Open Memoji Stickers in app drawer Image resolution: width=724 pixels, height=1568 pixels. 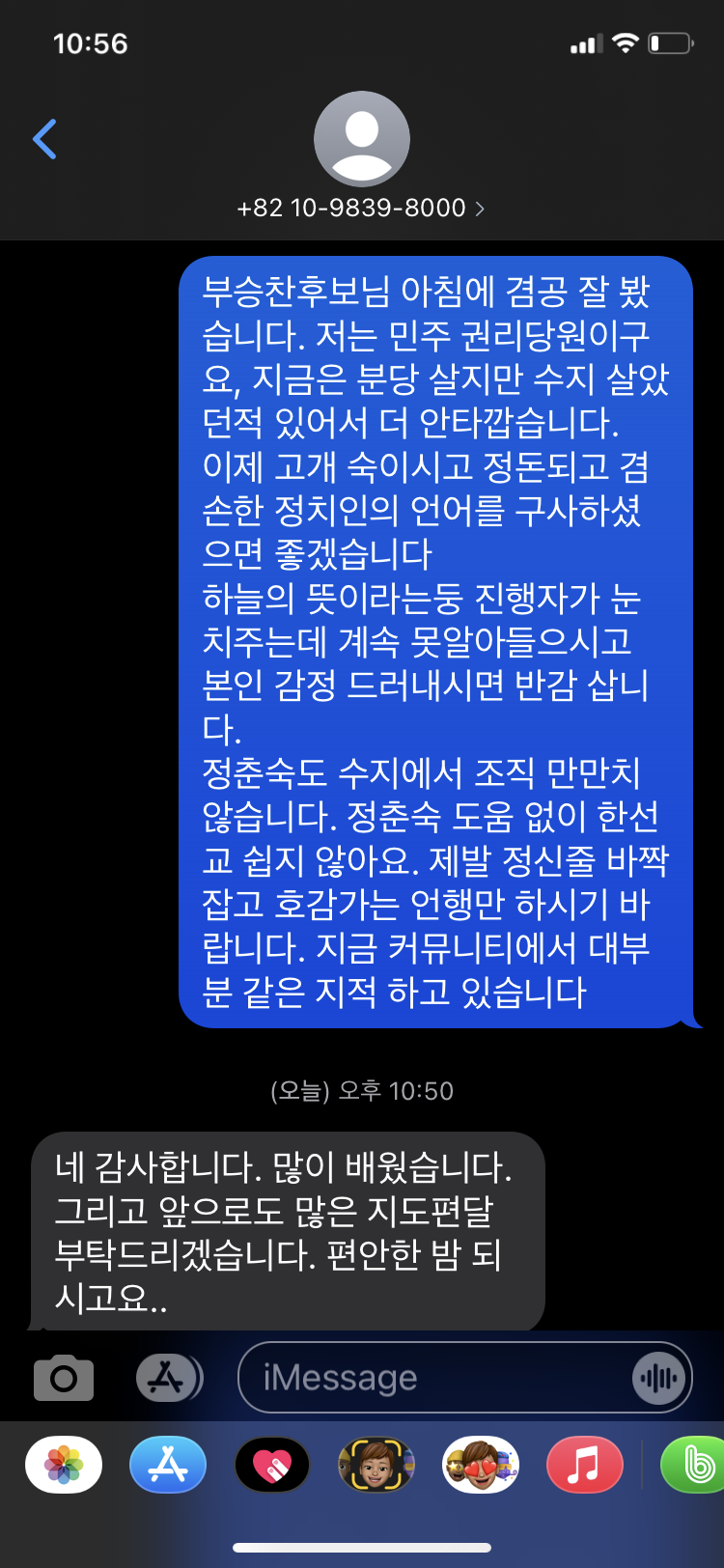click(481, 1464)
